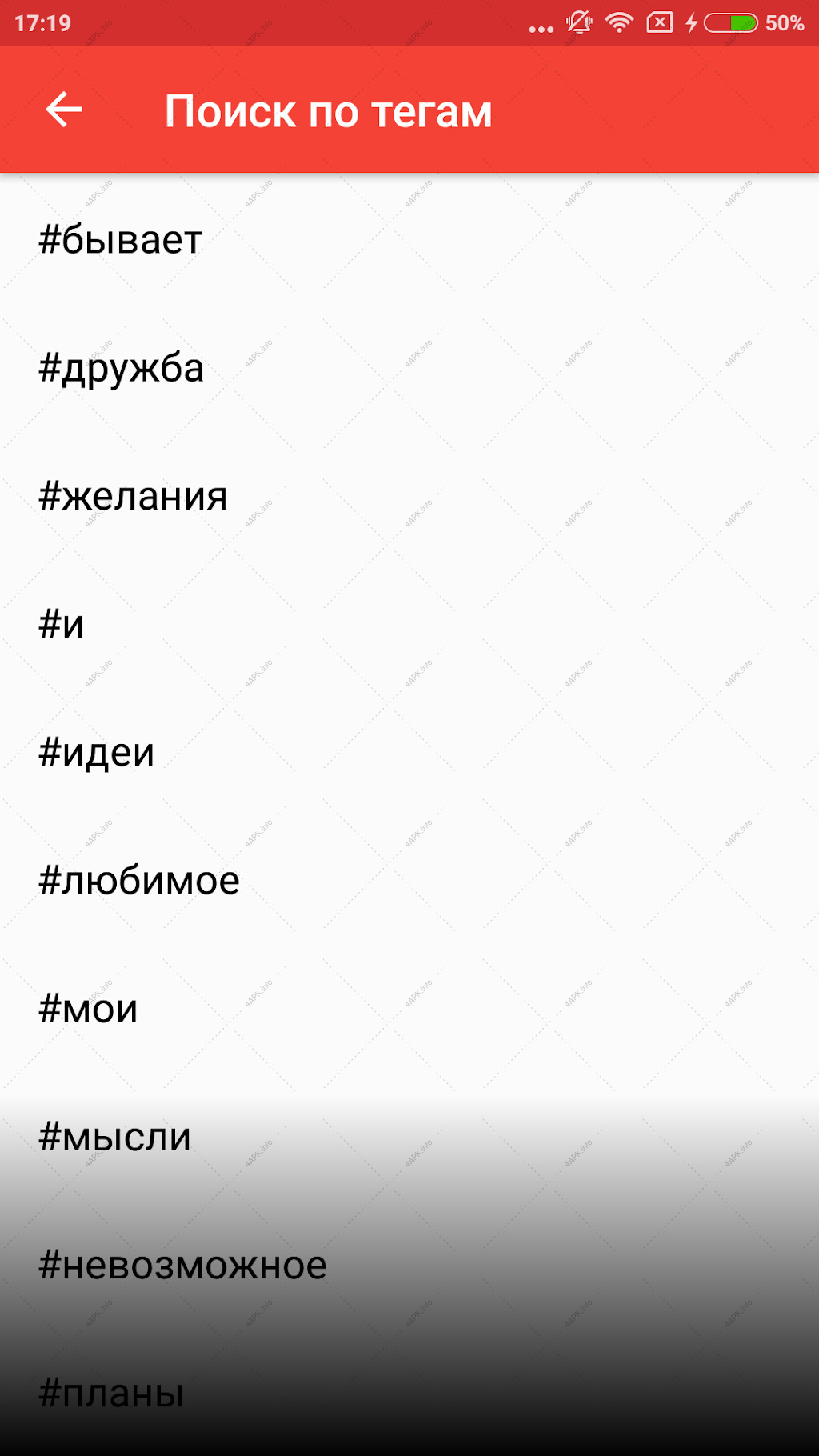Open the #планы tag
The height and width of the screenshot is (1456, 819).
pos(409,1392)
